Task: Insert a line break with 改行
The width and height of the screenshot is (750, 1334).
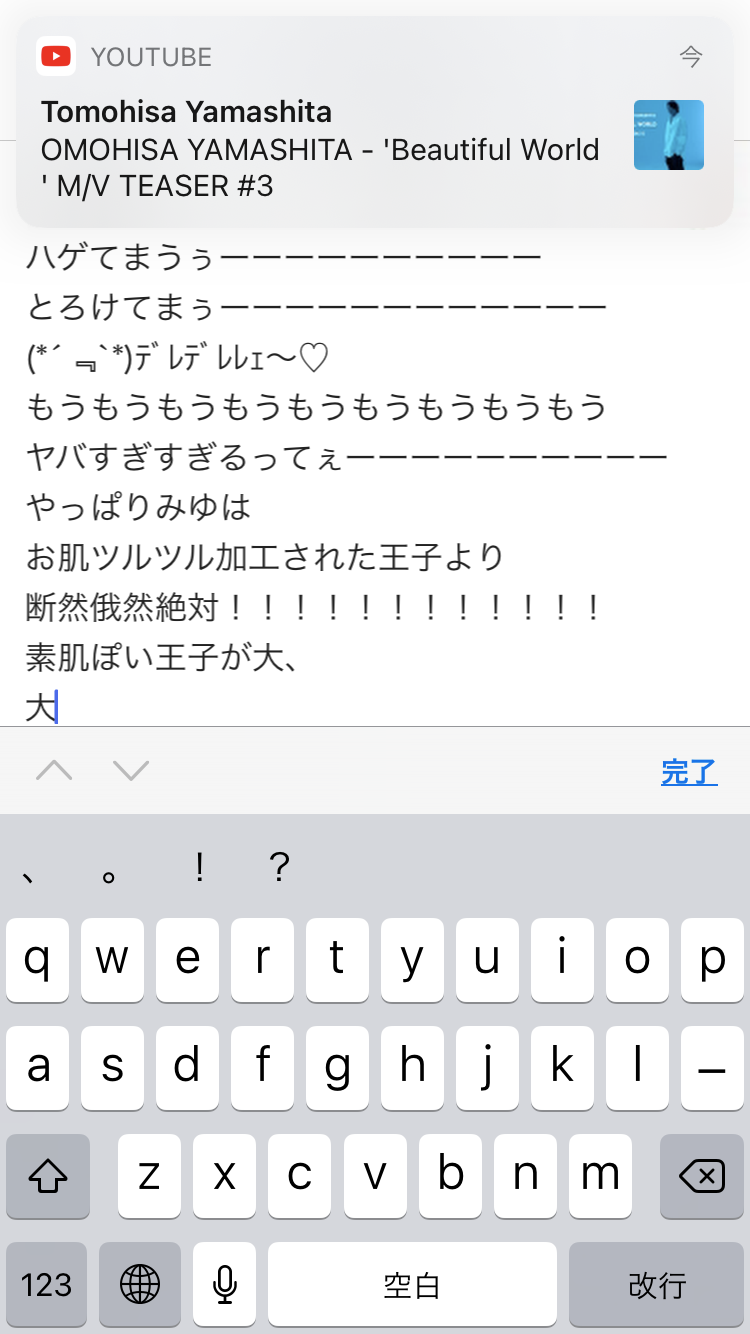Action: tap(657, 1284)
